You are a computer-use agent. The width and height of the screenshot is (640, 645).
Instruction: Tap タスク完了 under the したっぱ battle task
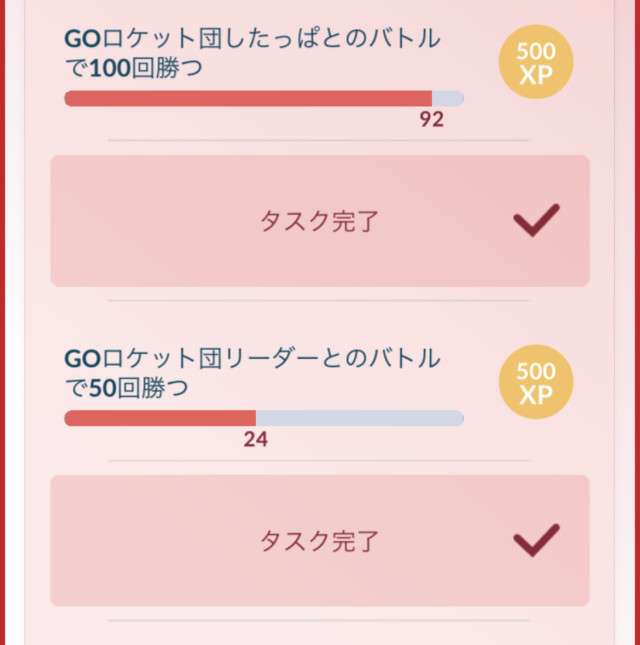click(319, 221)
